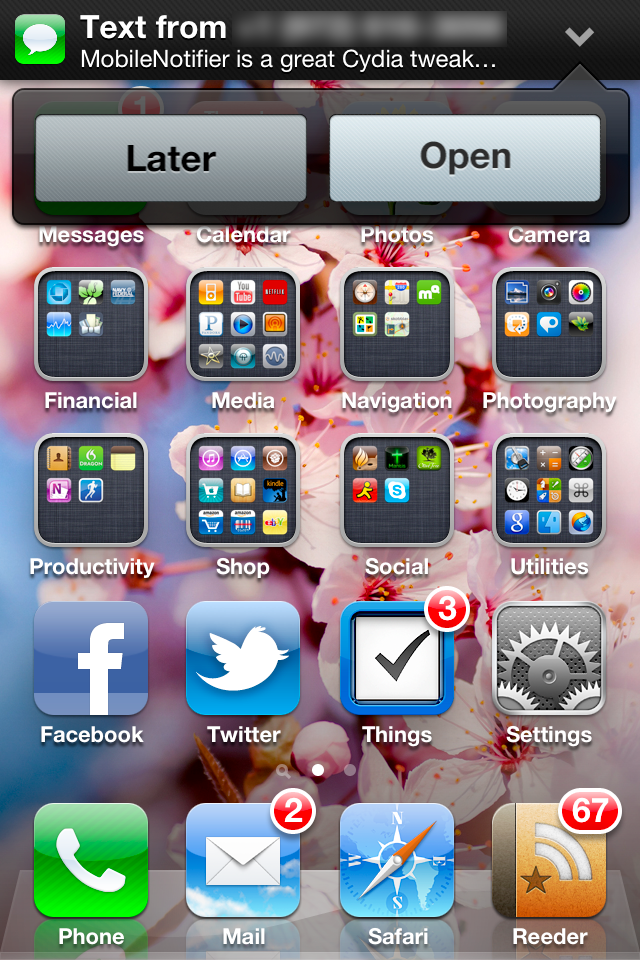Tap Later on the text notification
Image resolution: width=640 pixels, height=960 pixels.
point(170,158)
